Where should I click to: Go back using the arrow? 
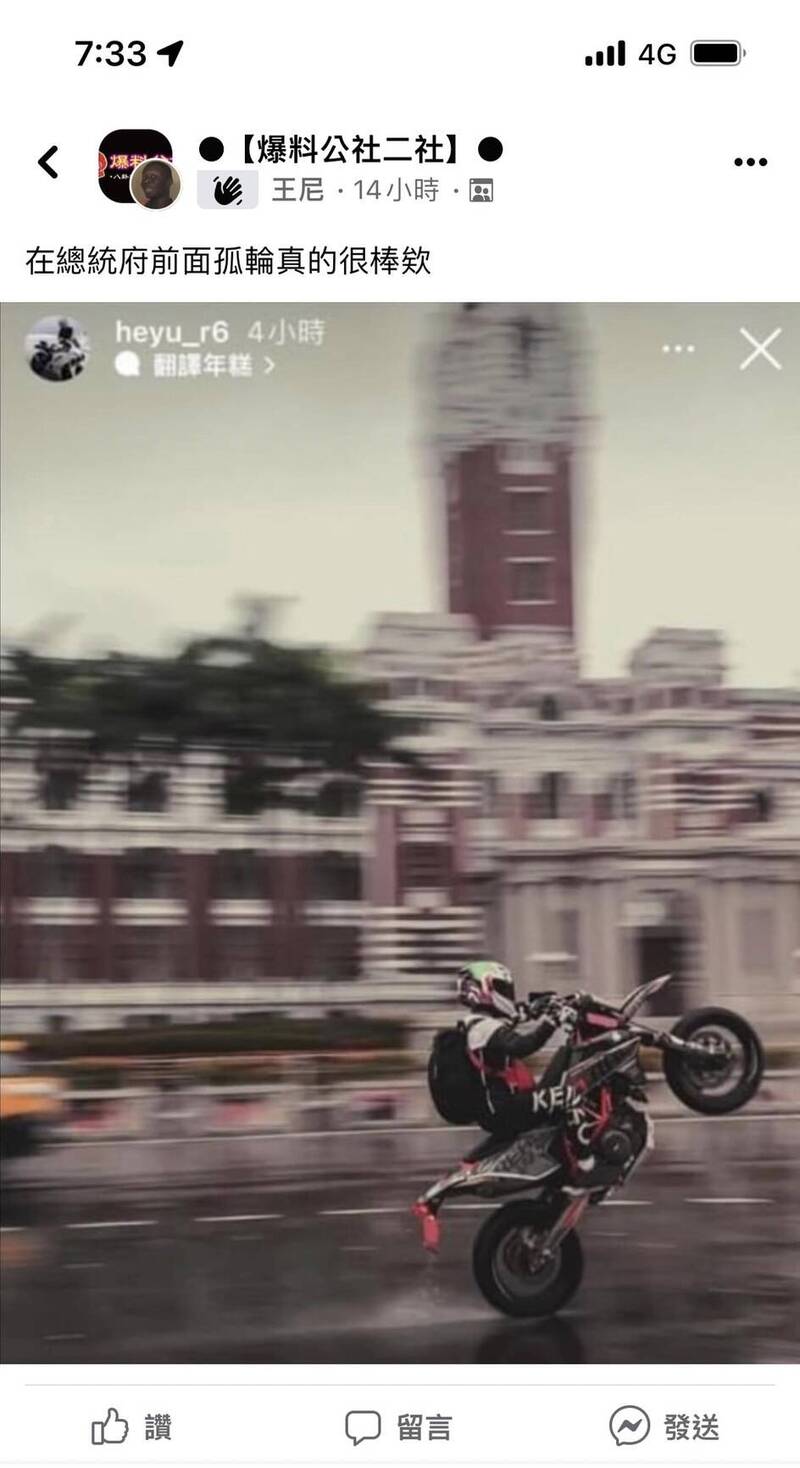click(48, 162)
